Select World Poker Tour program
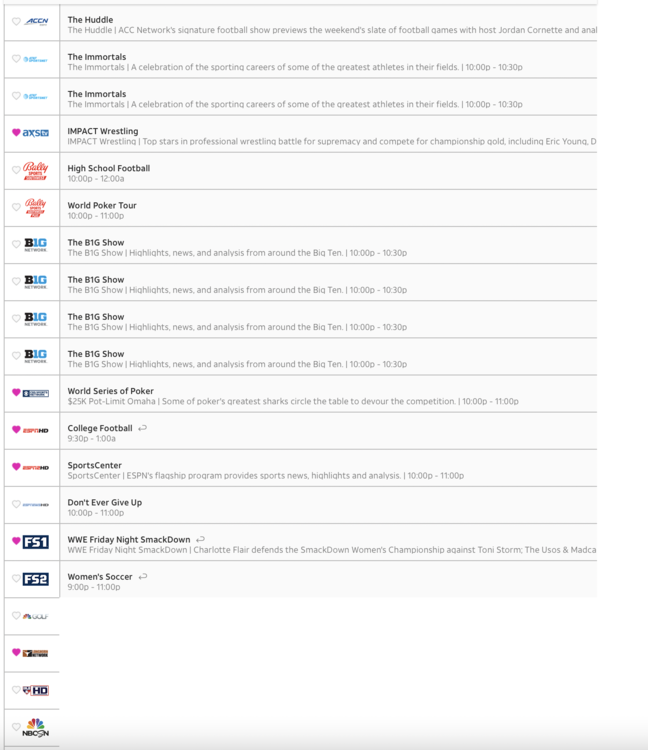This screenshot has width=648, height=750. (102, 205)
